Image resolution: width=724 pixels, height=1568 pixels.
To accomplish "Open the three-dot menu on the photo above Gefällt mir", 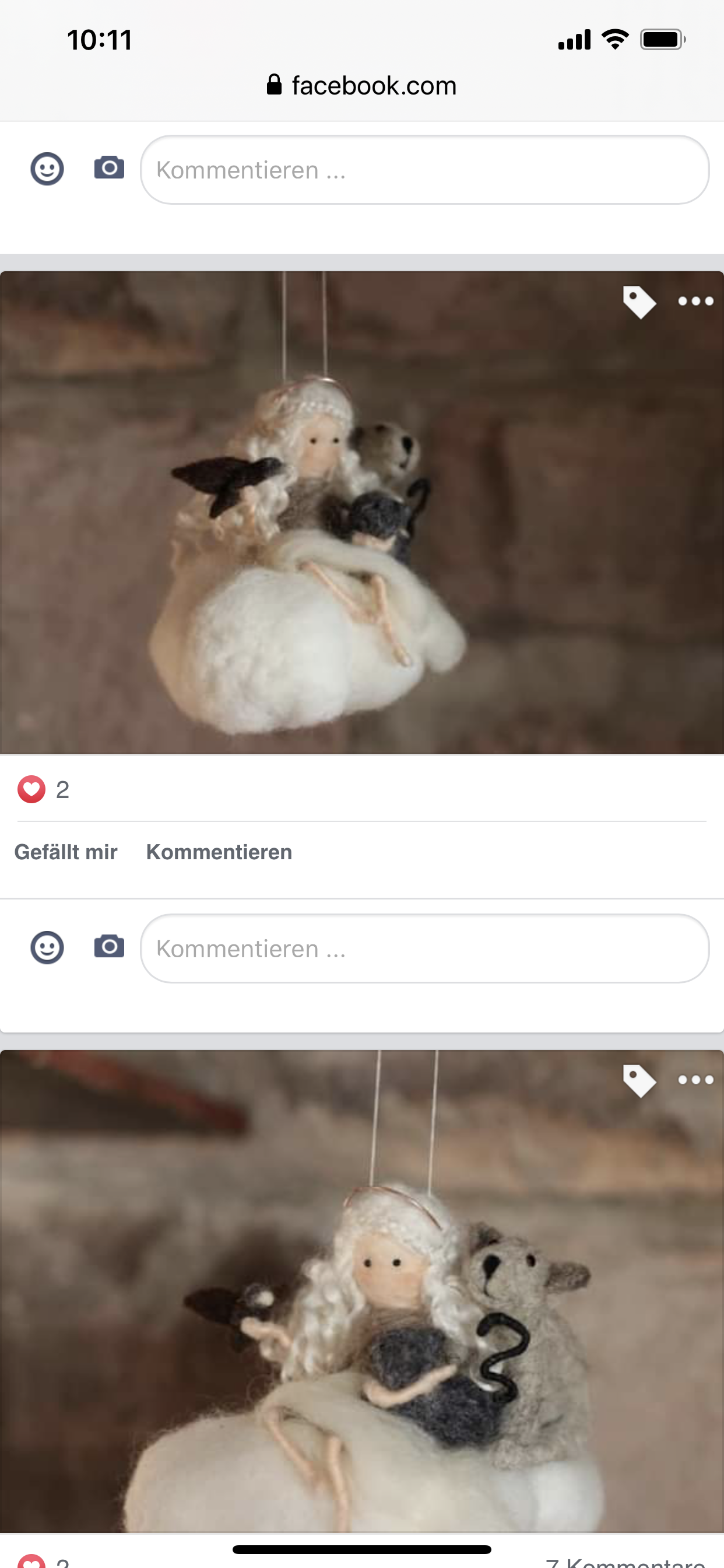I will (x=695, y=302).
